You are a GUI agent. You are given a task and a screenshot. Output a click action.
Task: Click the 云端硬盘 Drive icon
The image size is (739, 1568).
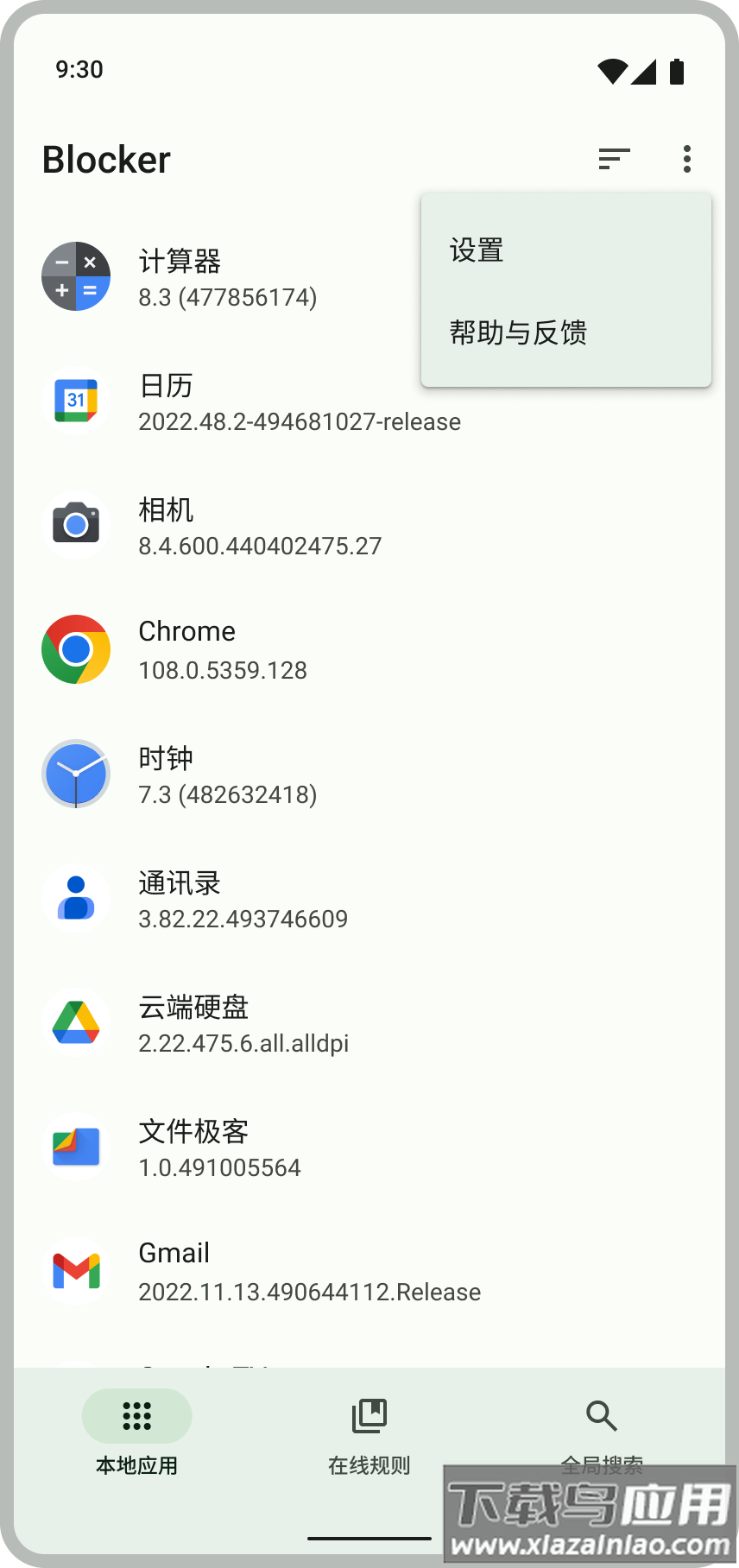76,1022
